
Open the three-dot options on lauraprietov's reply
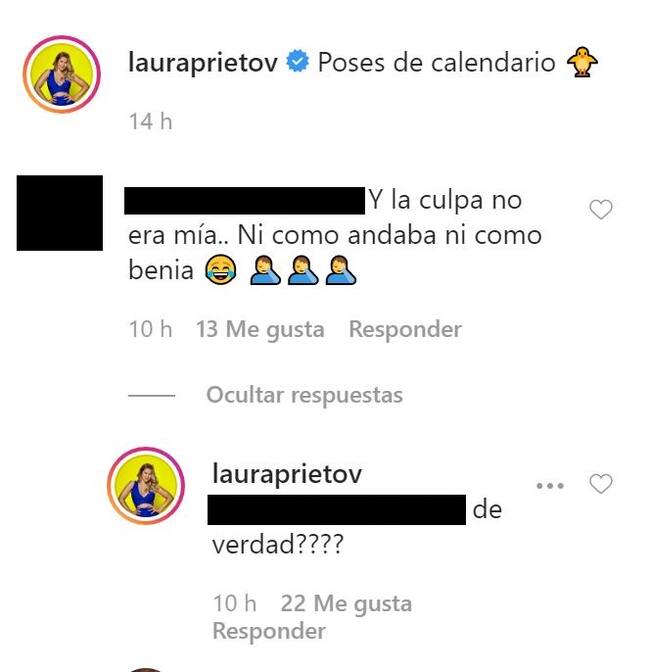click(551, 485)
